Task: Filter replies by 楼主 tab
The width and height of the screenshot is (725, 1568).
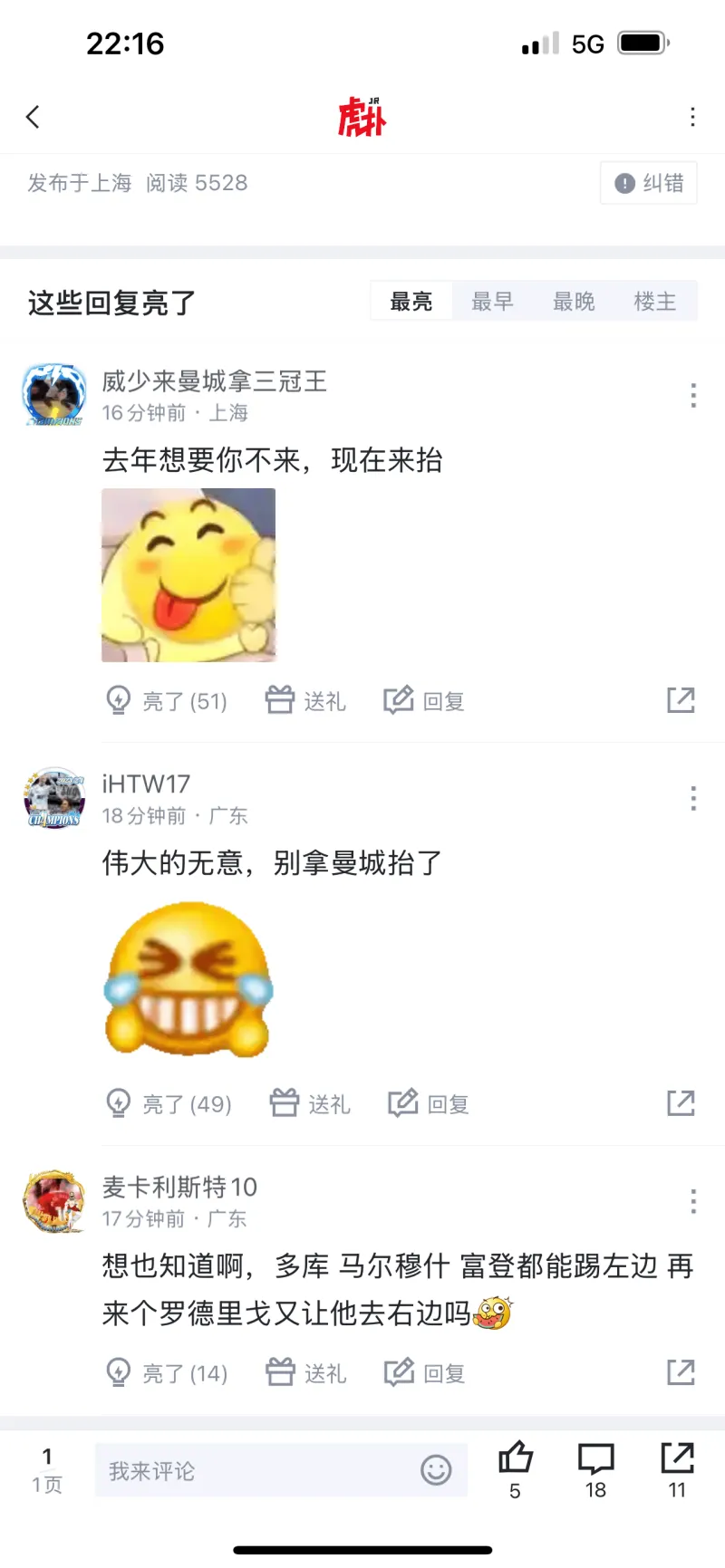Action: (654, 302)
